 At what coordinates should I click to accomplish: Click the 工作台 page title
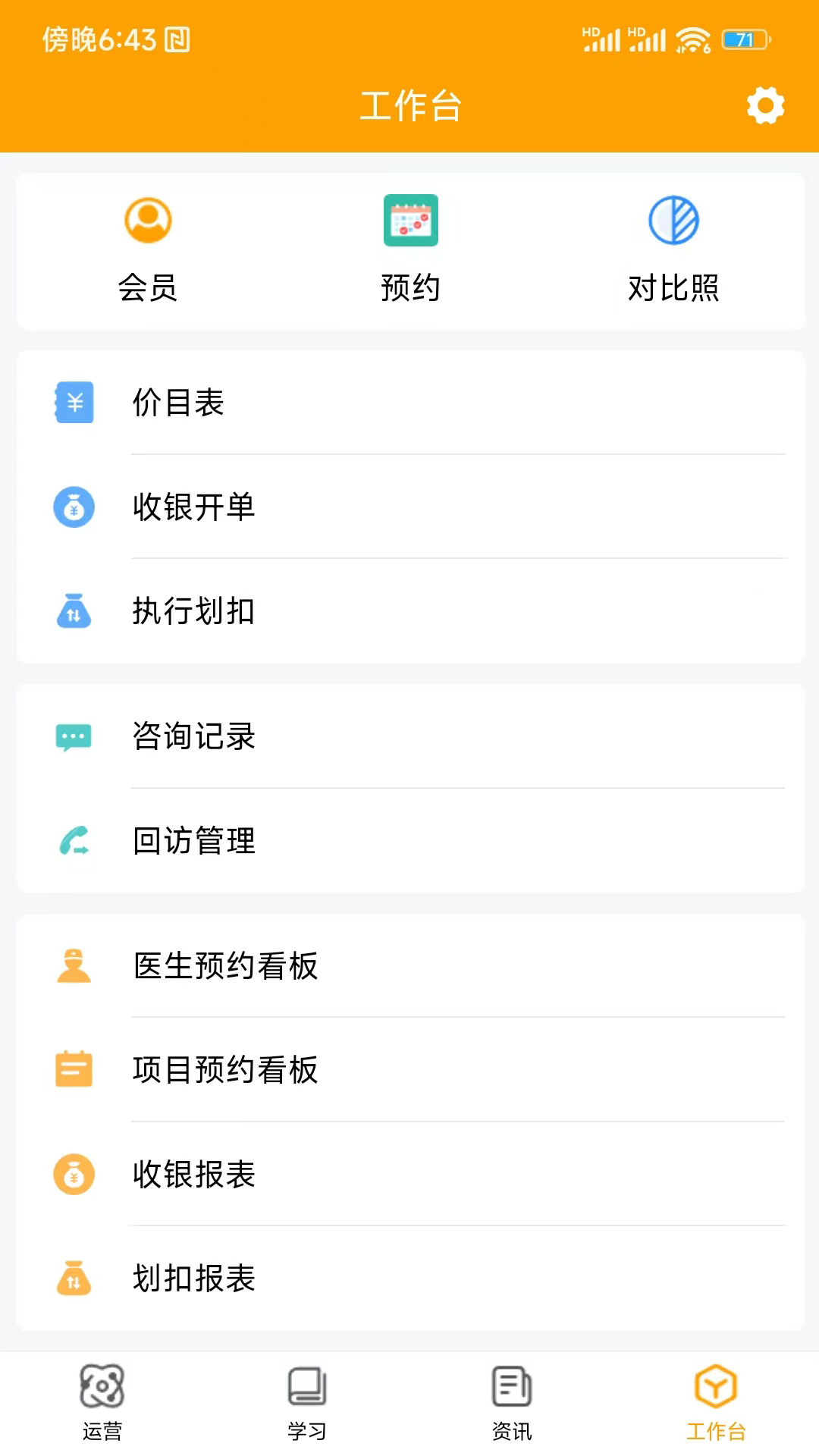tap(411, 106)
